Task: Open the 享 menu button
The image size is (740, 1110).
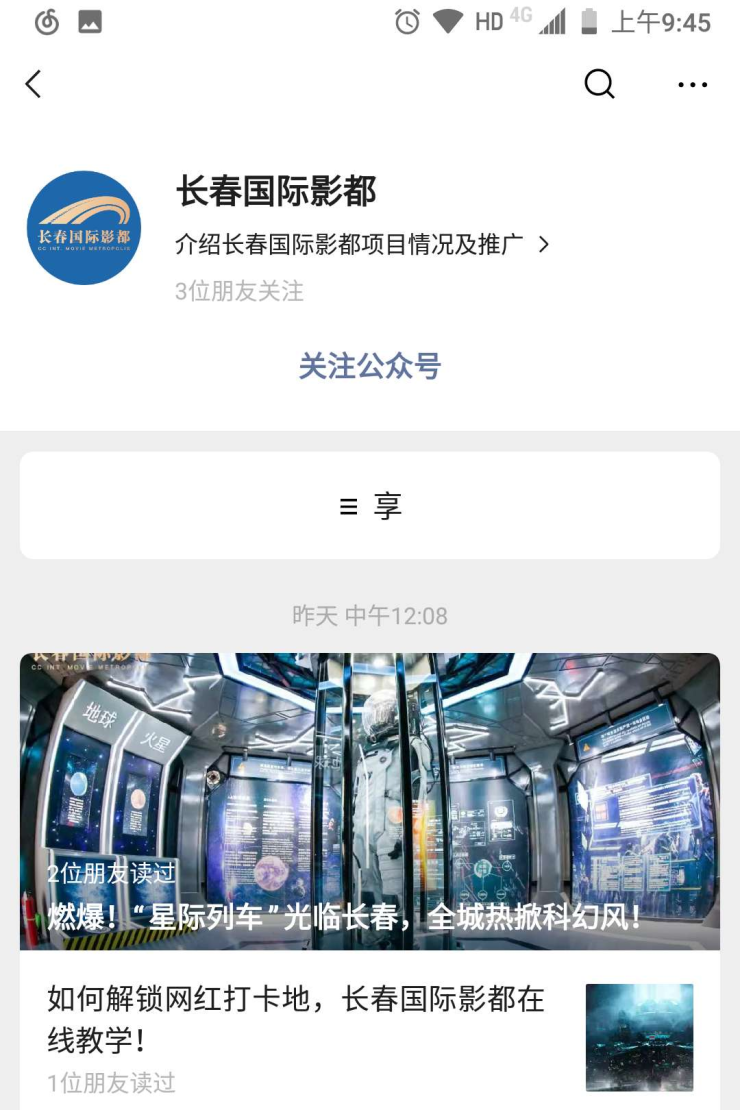Action: pos(369,506)
